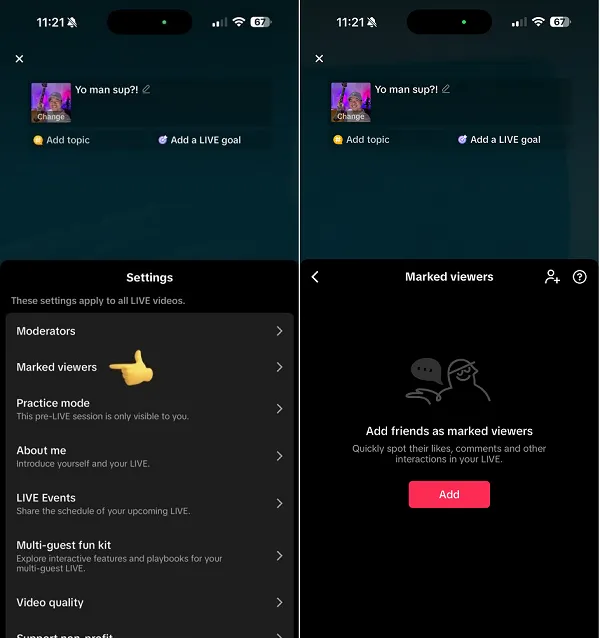Go back from the Marked viewers page

315,277
